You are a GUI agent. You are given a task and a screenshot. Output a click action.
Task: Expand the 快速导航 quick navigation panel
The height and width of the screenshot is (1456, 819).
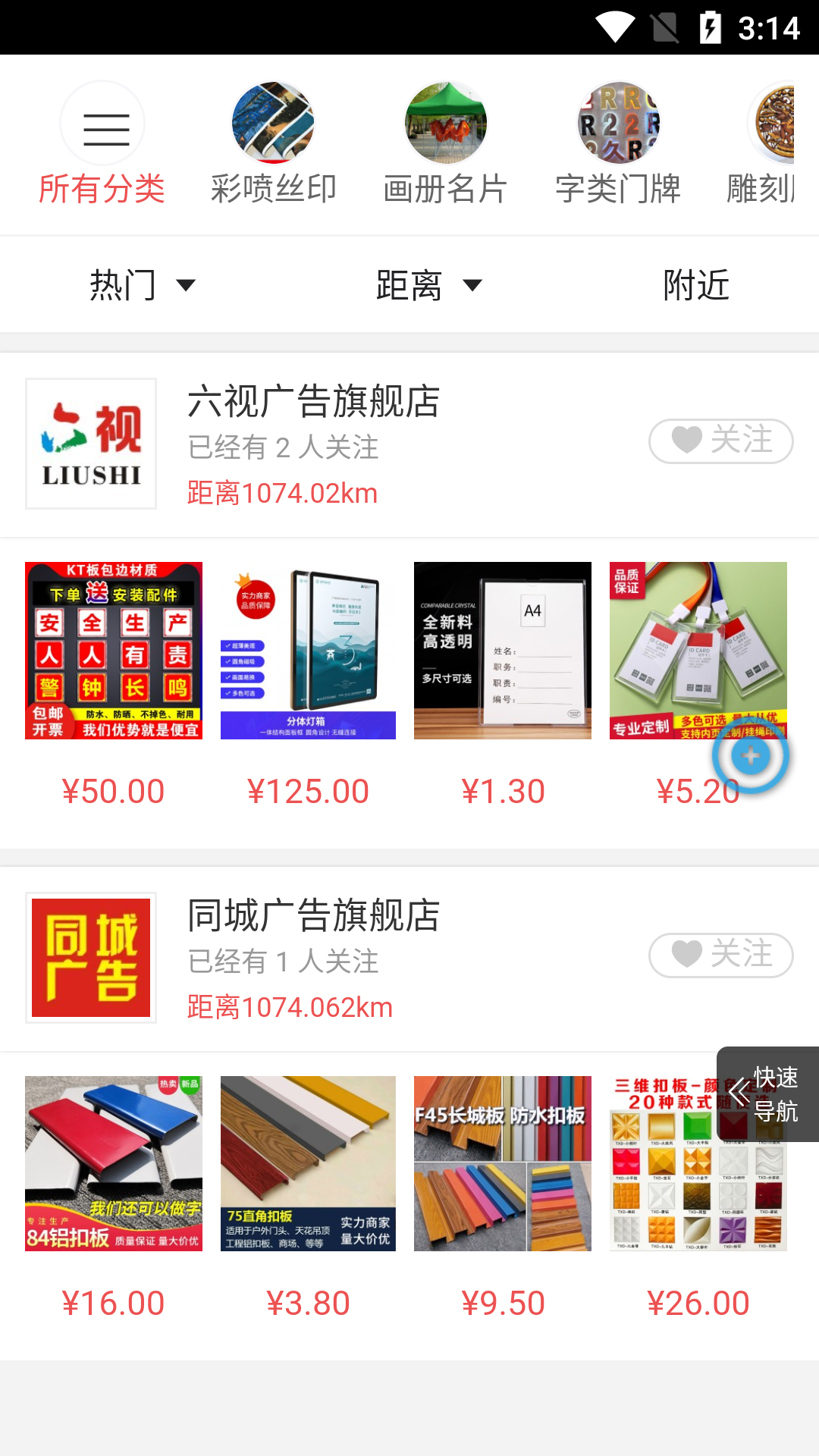[x=766, y=1094]
